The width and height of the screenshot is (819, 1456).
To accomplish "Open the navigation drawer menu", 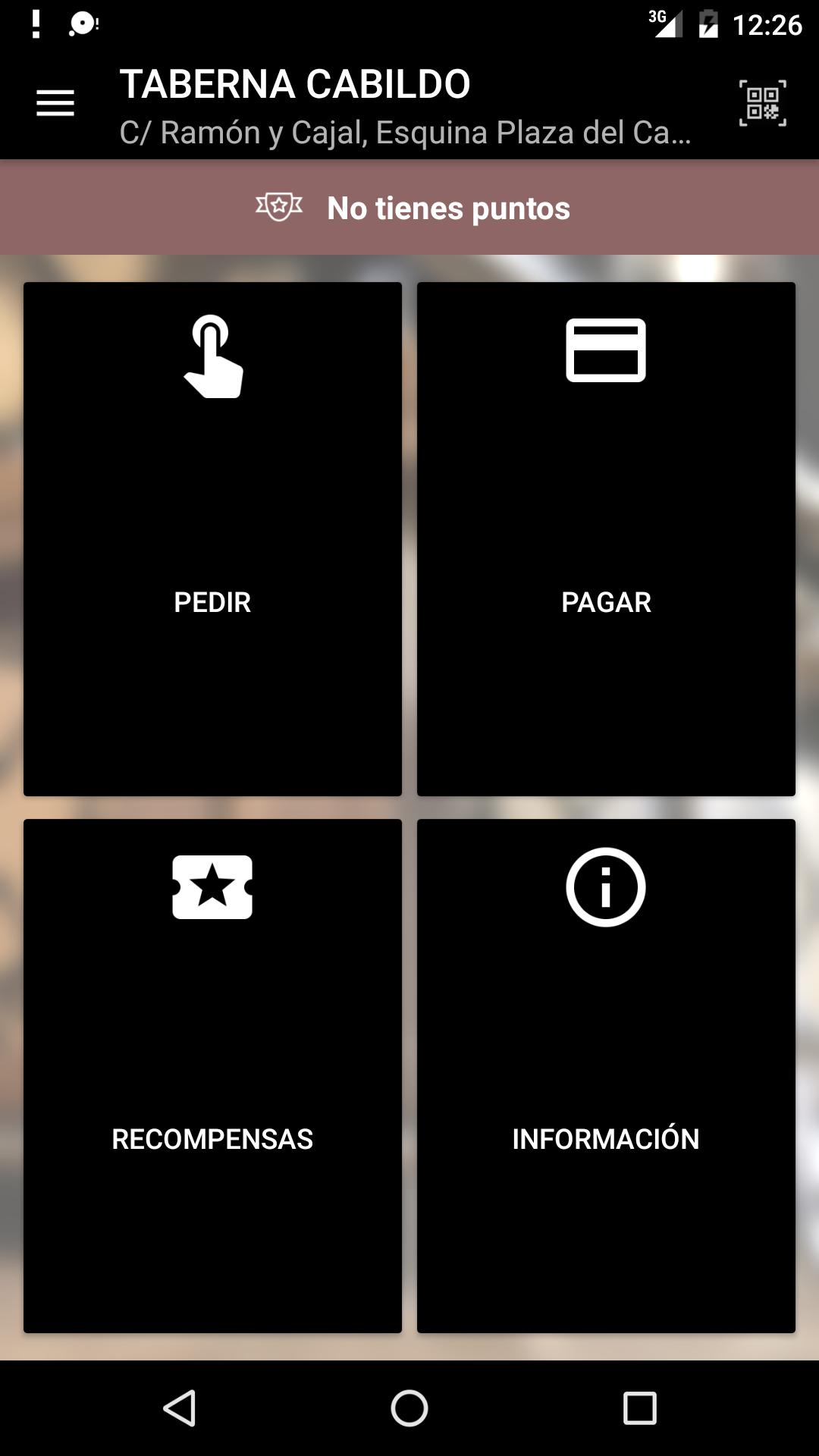I will [x=55, y=103].
